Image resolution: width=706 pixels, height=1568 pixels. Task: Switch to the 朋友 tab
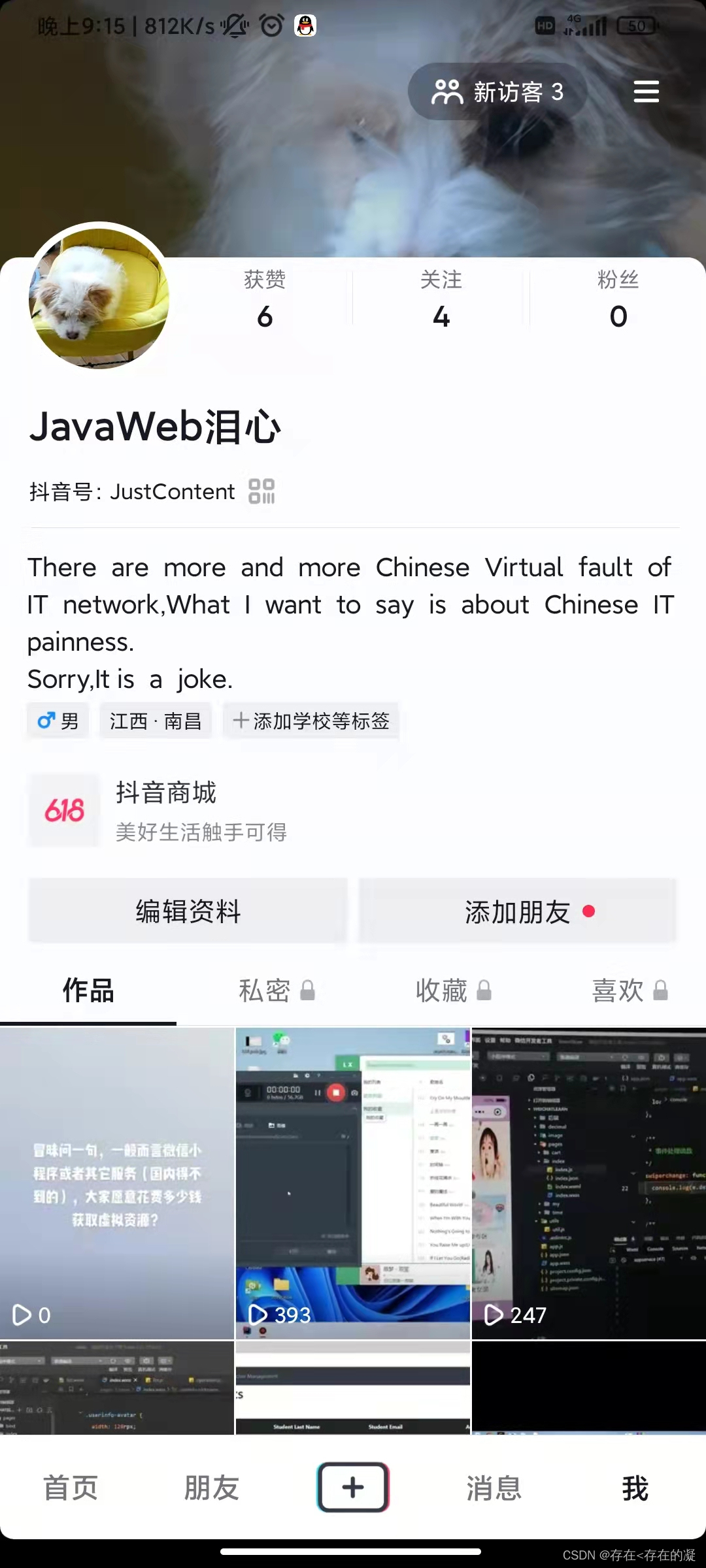tap(212, 1488)
